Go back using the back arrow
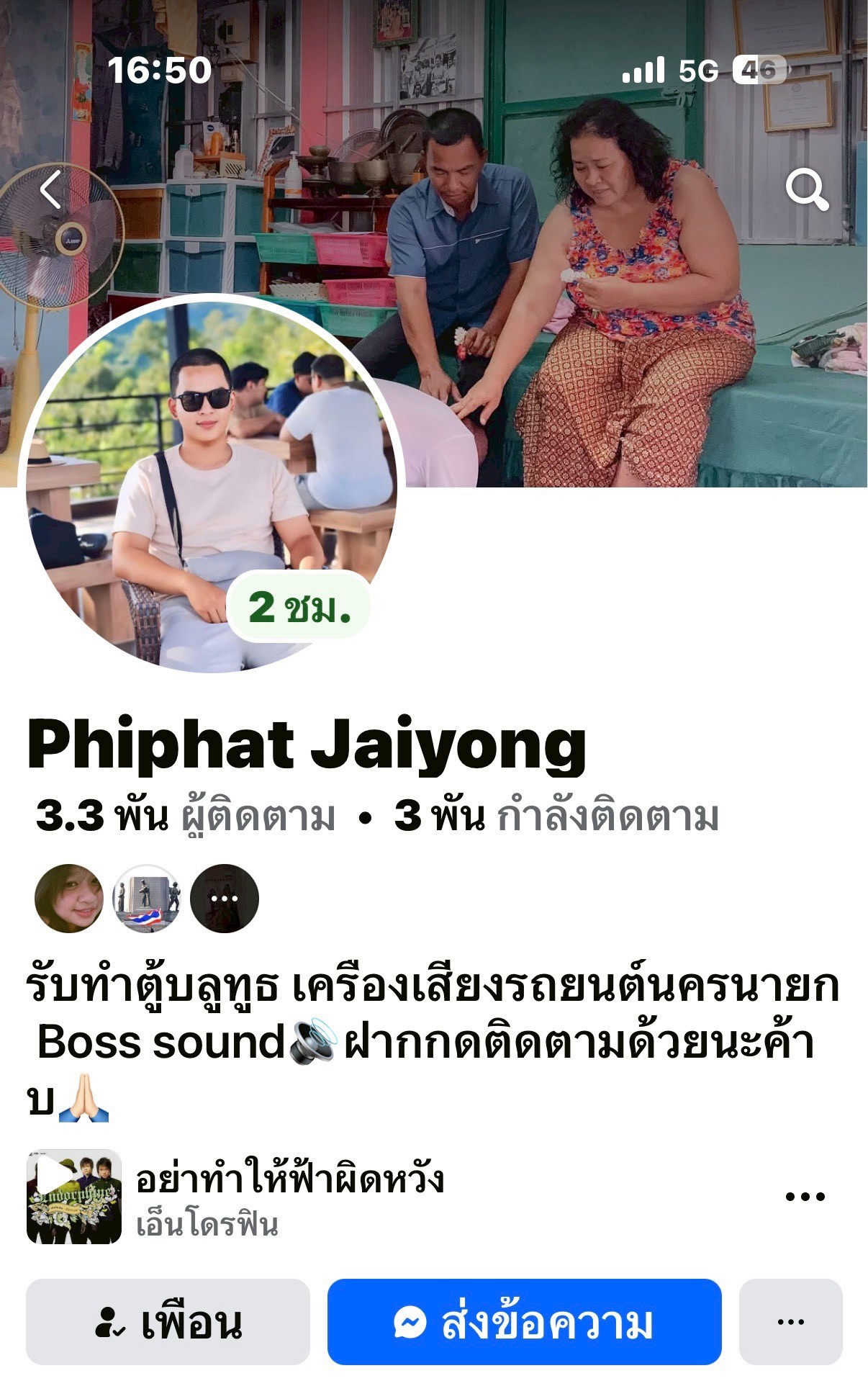Screen dimensions: 868x1381 point(50,189)
